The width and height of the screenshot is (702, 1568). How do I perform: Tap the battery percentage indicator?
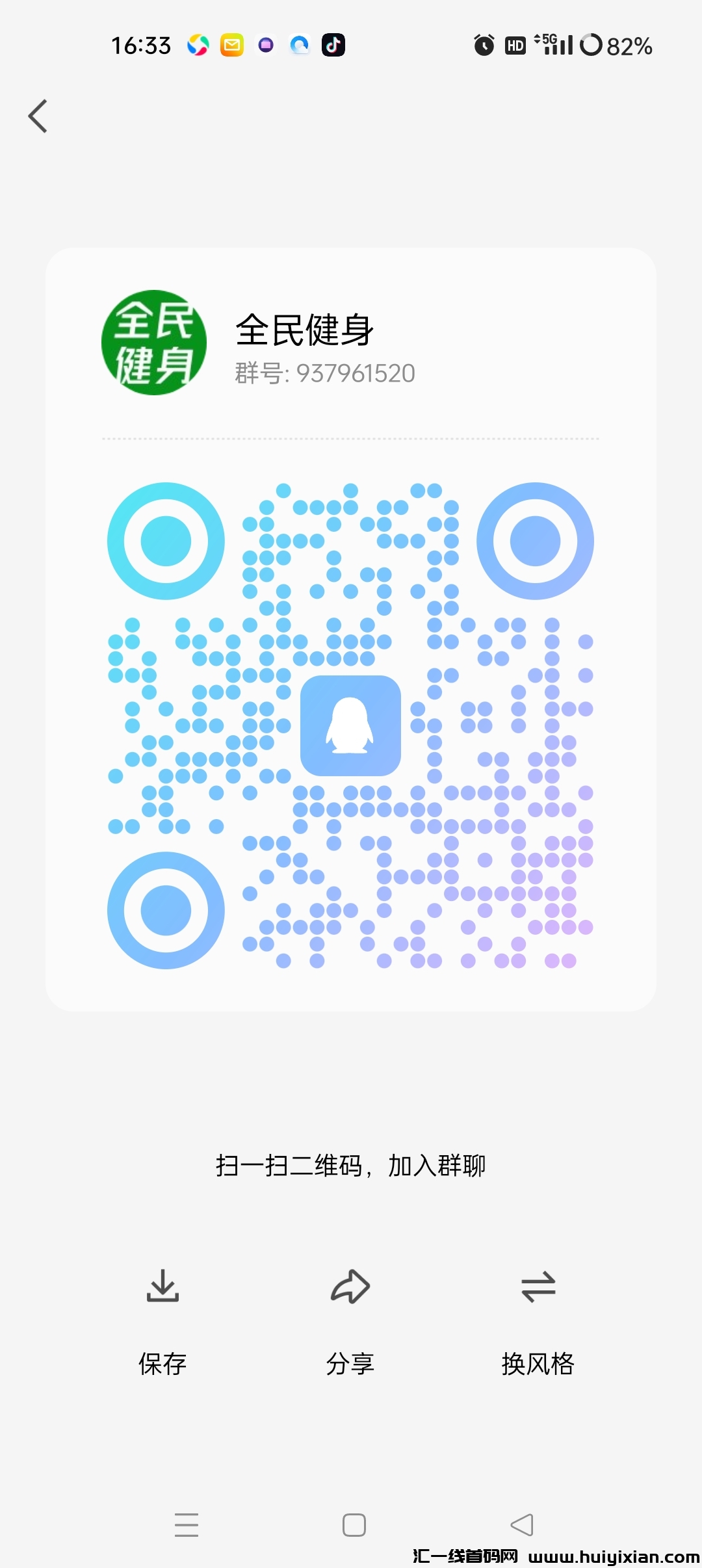pos(629,46)
